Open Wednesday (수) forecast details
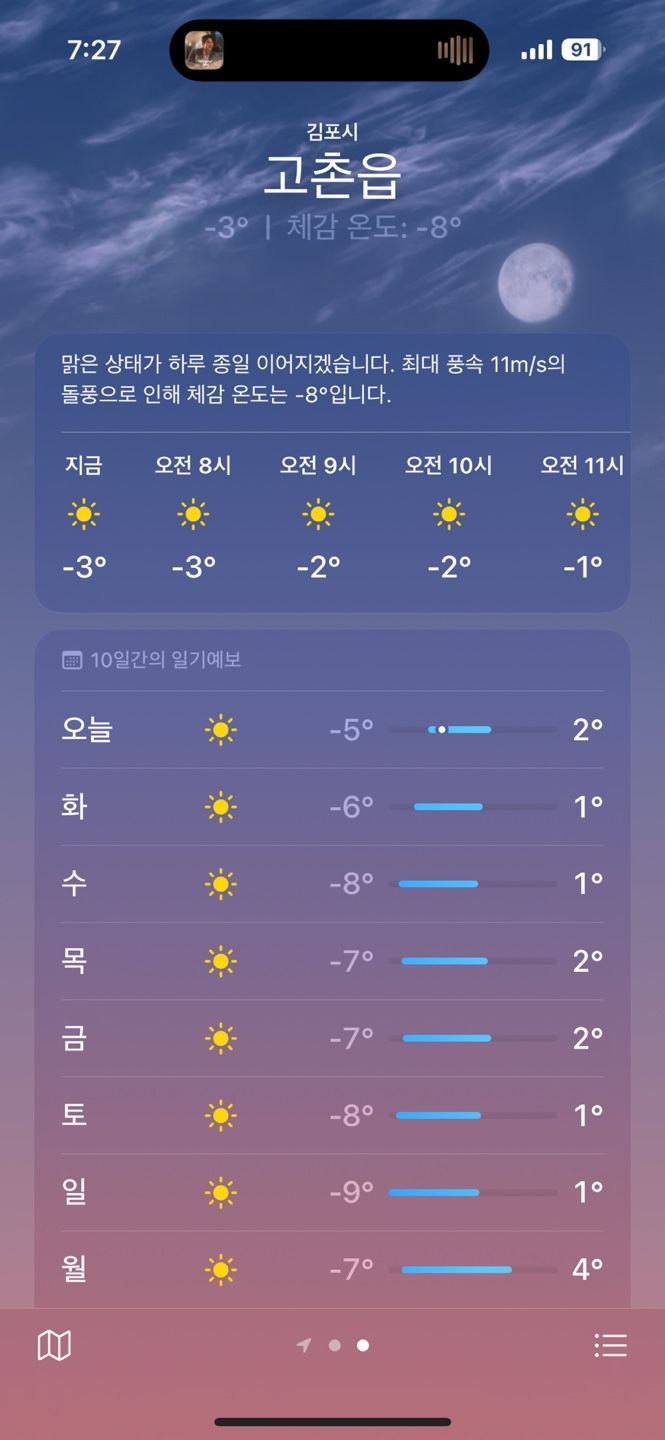Image resolution: width=665 pixels, height=1440 pixels. coord(332,884)
